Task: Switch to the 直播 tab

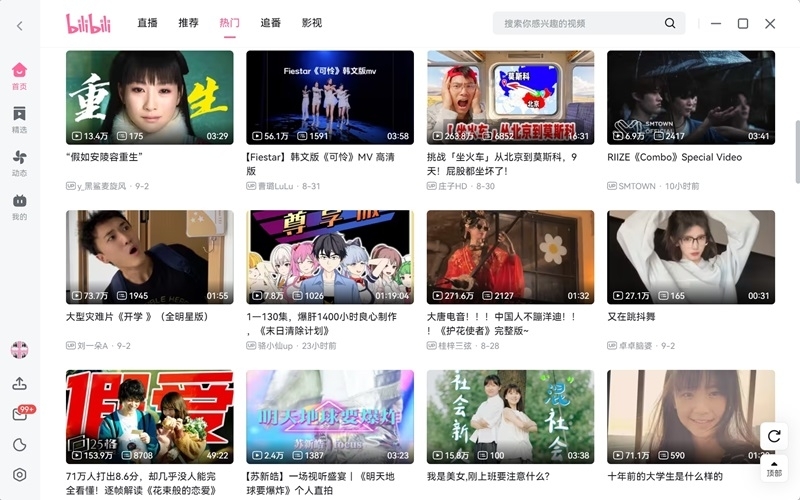Action: pos(148,23)
